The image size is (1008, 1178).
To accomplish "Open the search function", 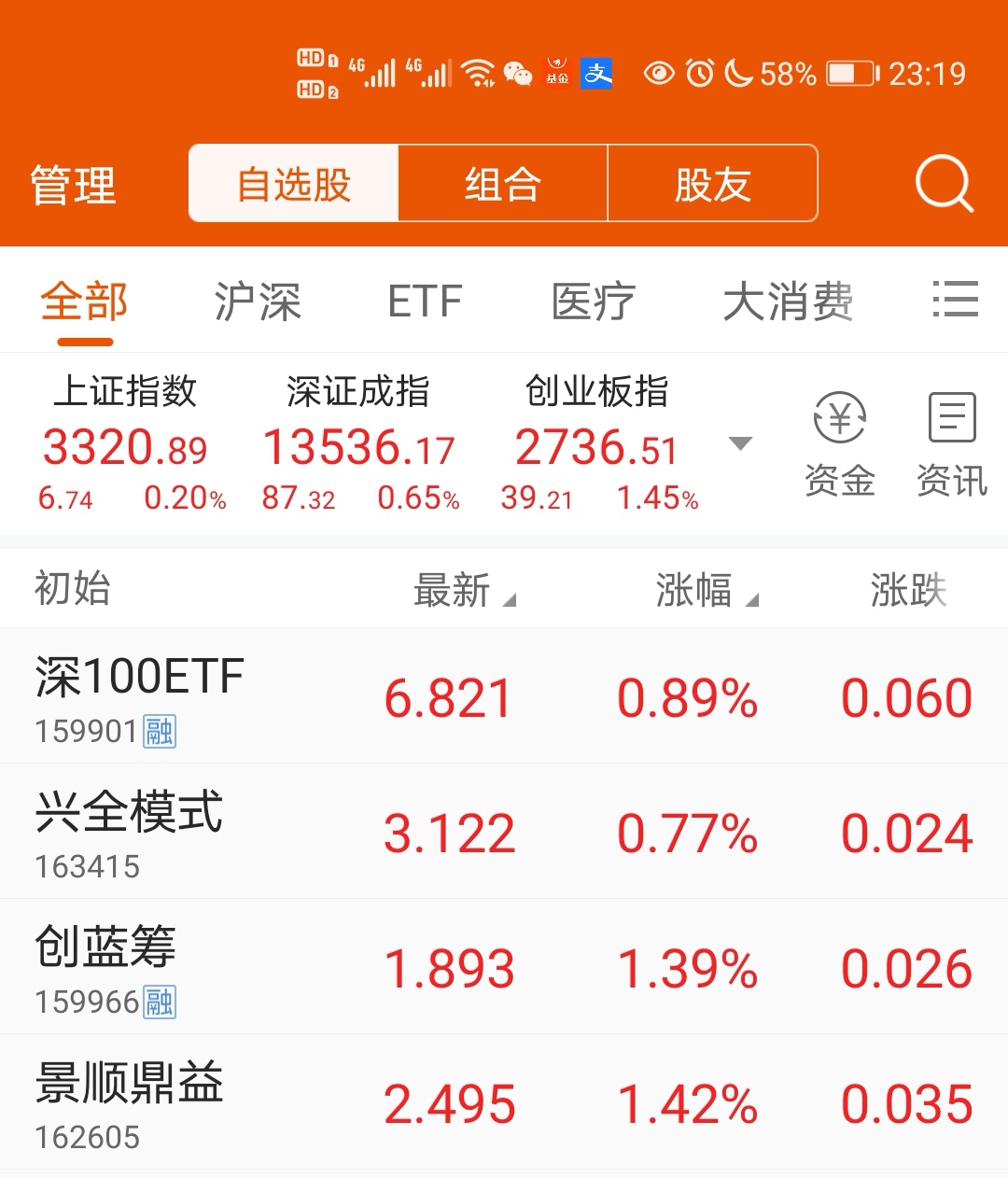I will tap(944, 184).
